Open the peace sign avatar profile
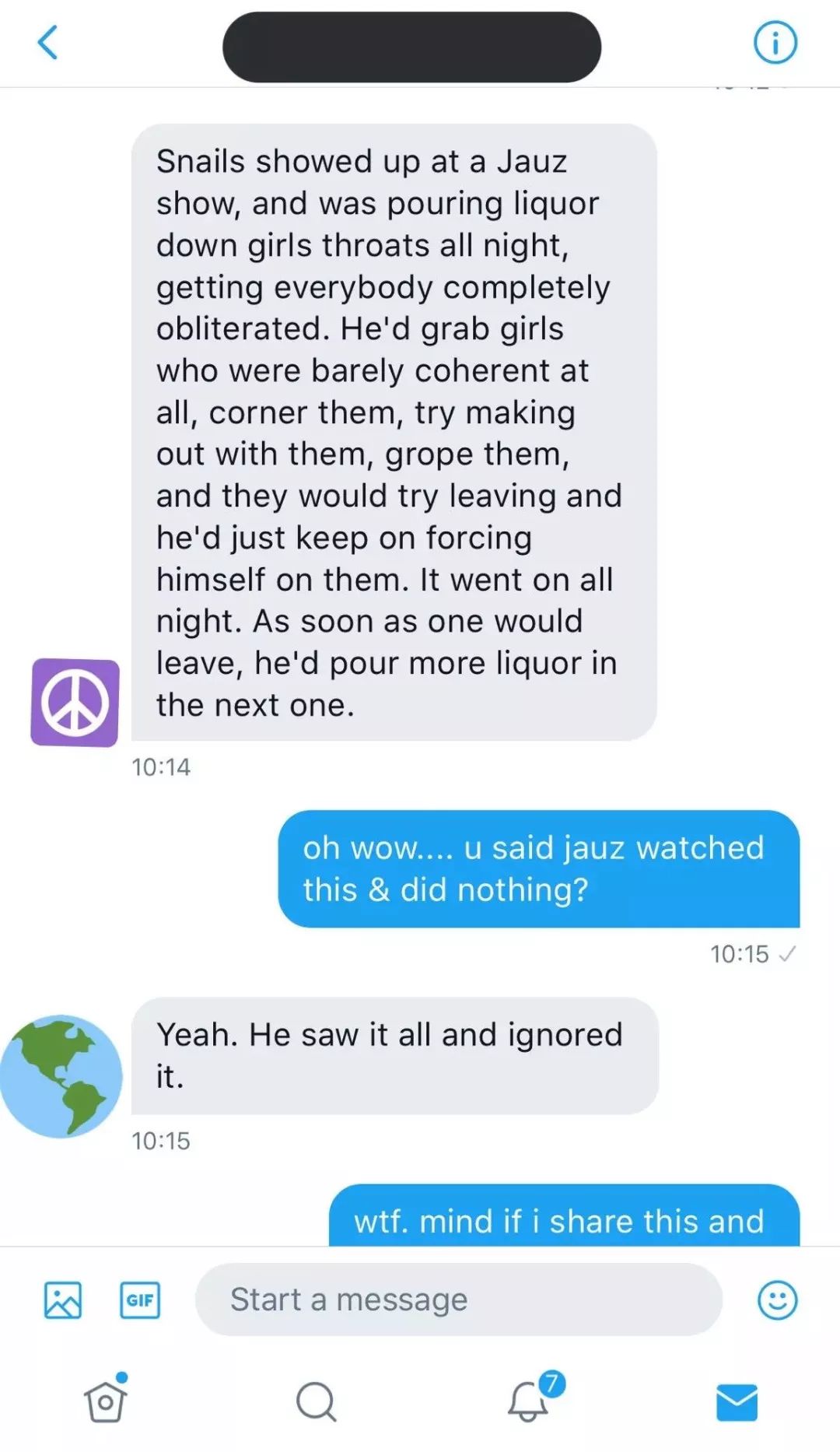 (75, 703)
